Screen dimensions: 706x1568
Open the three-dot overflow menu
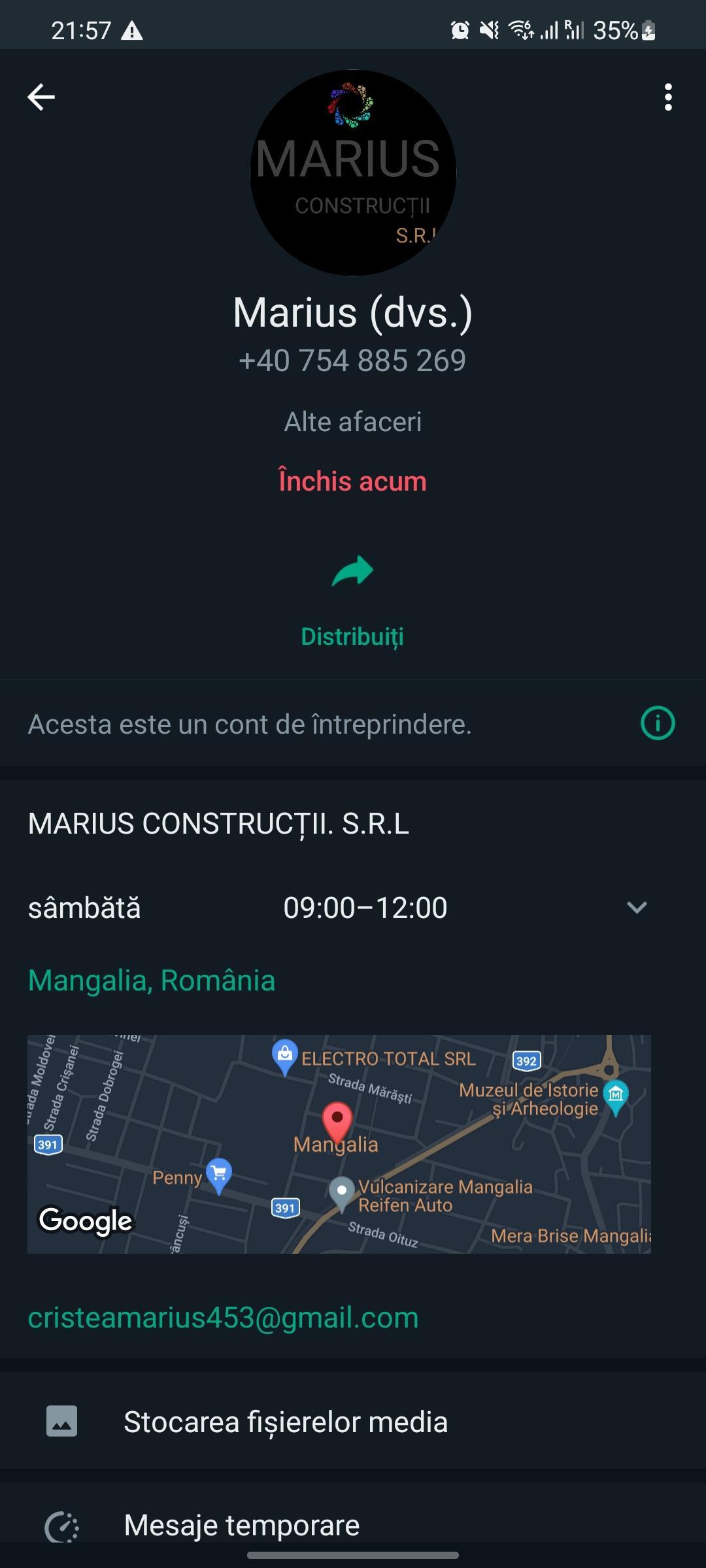(x=667, y=97)
